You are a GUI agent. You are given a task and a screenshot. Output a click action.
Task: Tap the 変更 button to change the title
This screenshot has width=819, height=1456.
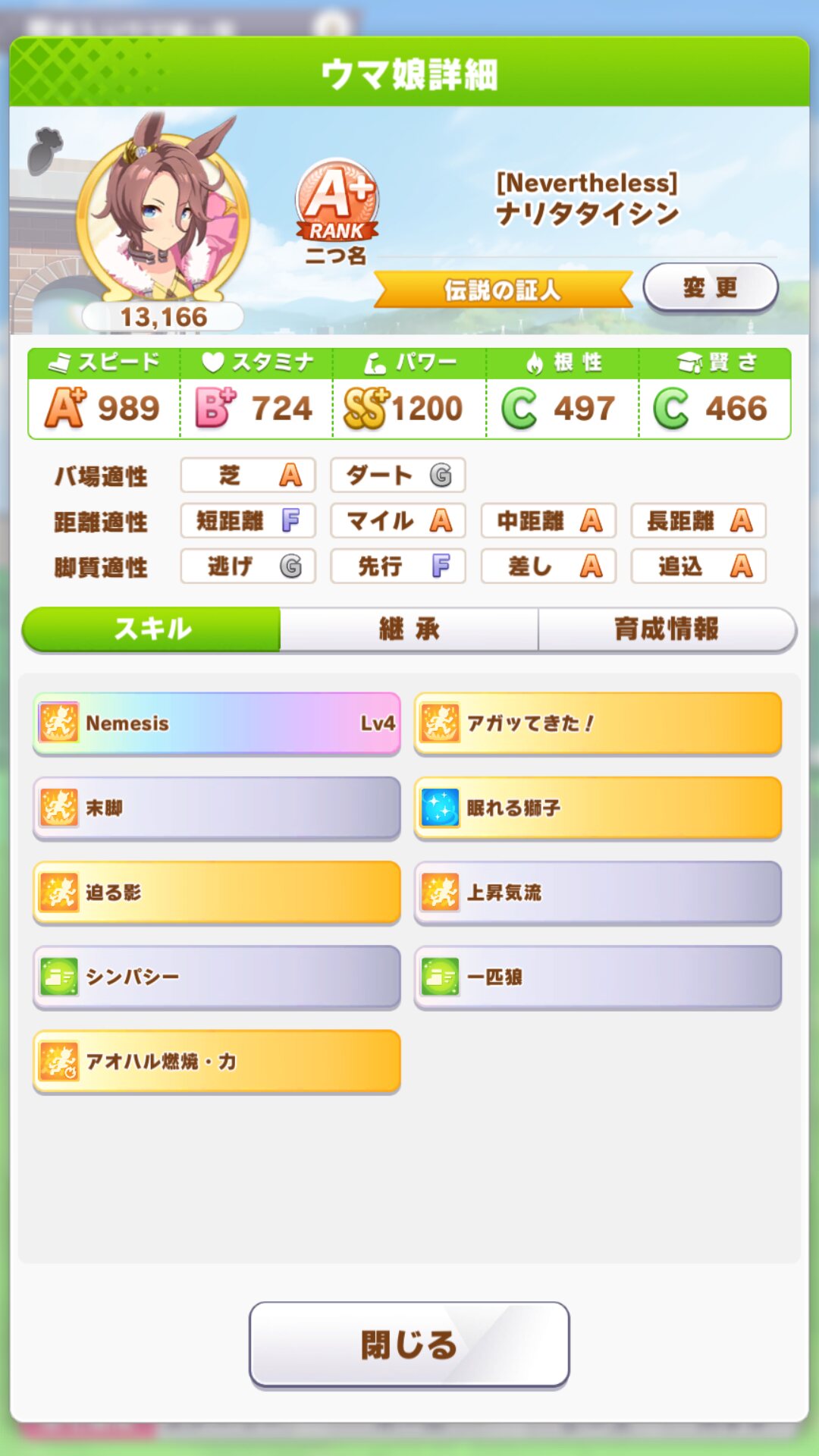(x=711, y=288)
